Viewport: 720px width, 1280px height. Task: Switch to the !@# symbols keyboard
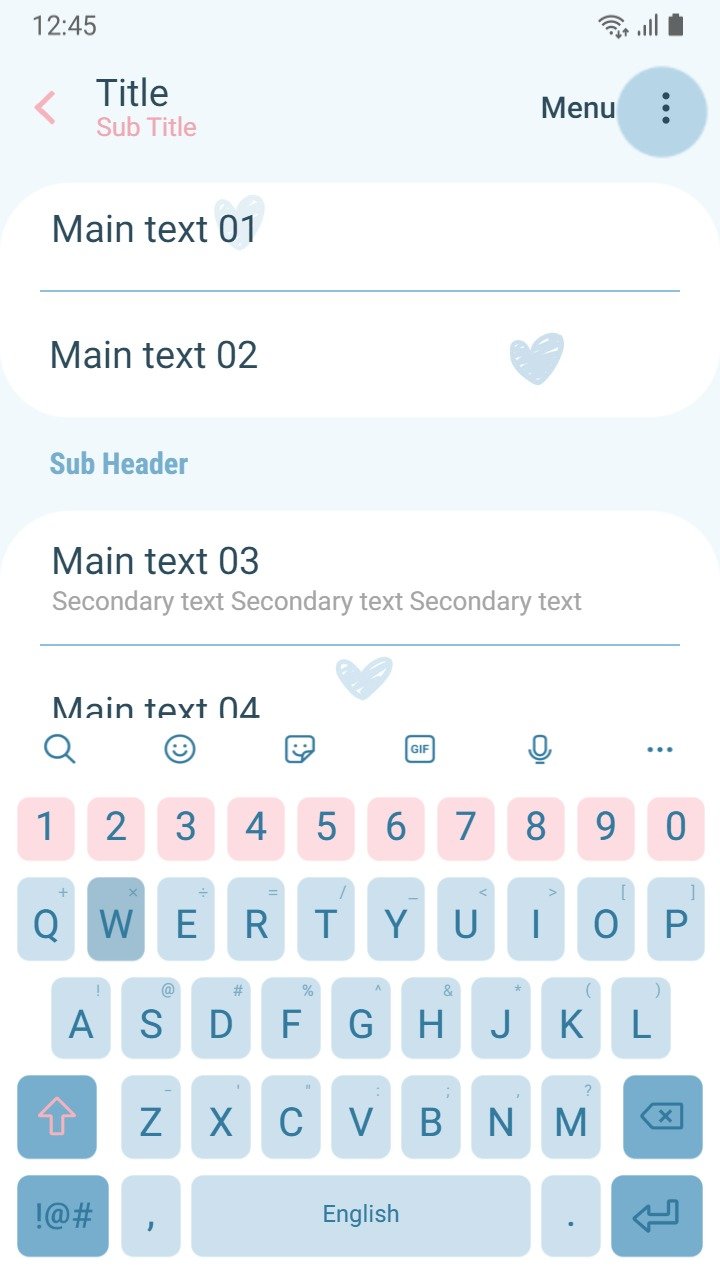pyautogui.click(x=63, y=1216)
